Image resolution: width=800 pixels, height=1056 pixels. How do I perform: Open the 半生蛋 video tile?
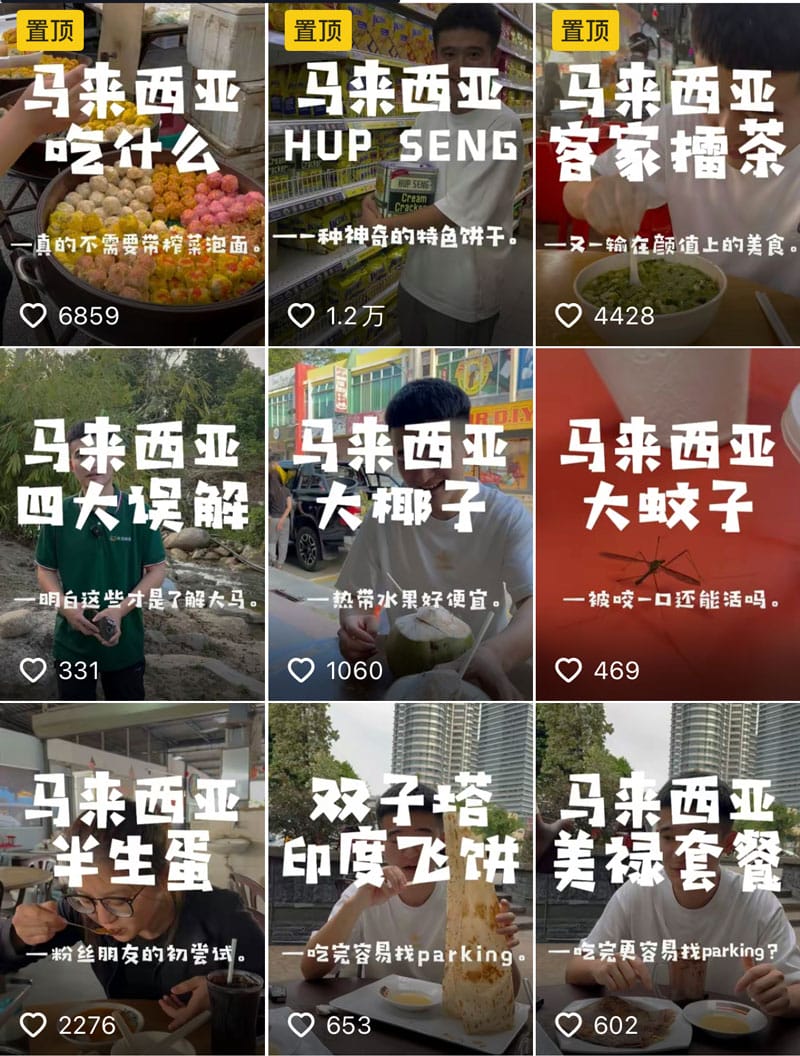pyautogui.click(x=132, y=880)
